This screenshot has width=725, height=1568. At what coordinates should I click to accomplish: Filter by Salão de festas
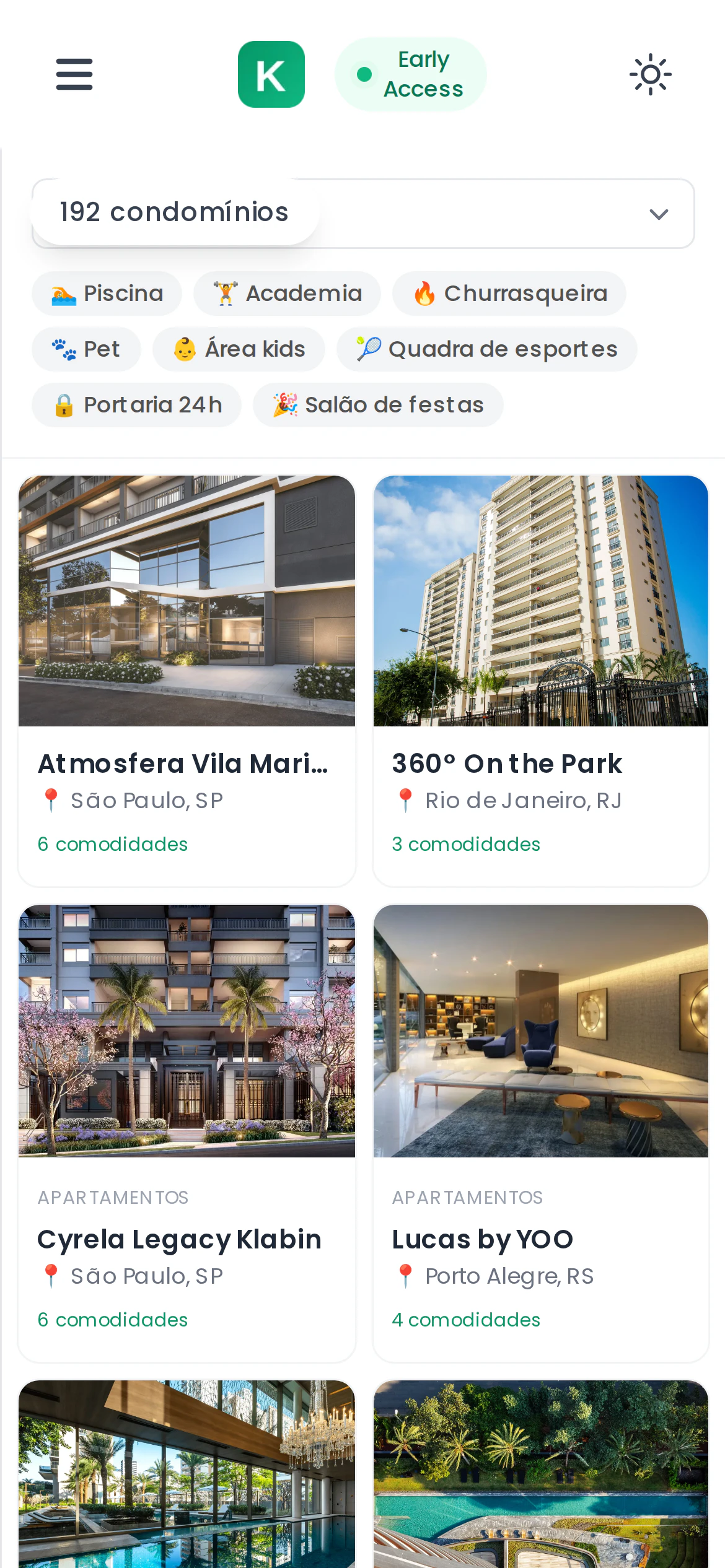(x=378, y=405)
